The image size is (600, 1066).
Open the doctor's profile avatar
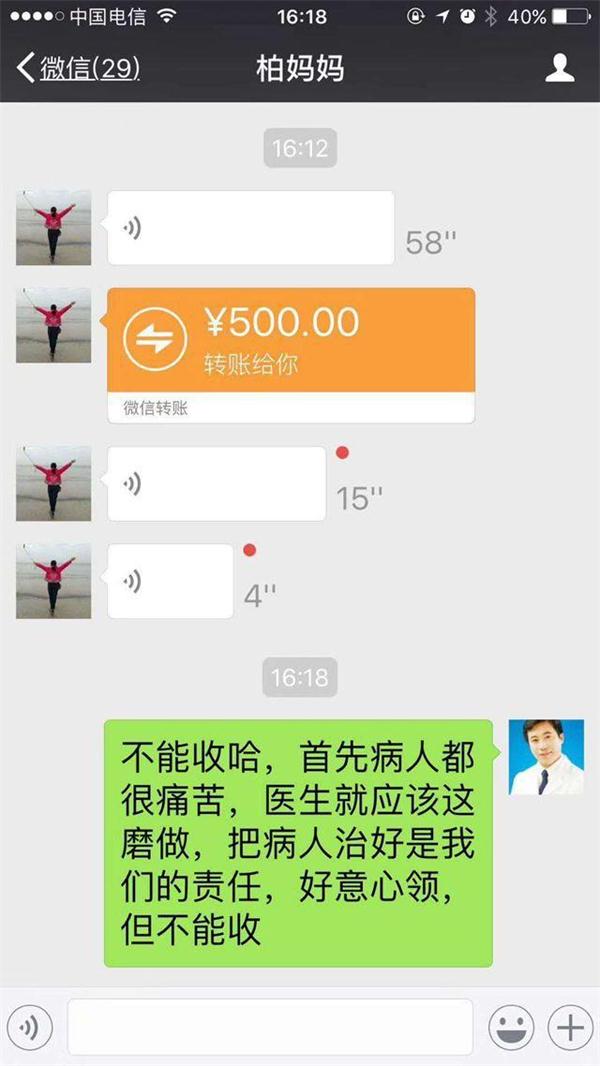(546, 757)
